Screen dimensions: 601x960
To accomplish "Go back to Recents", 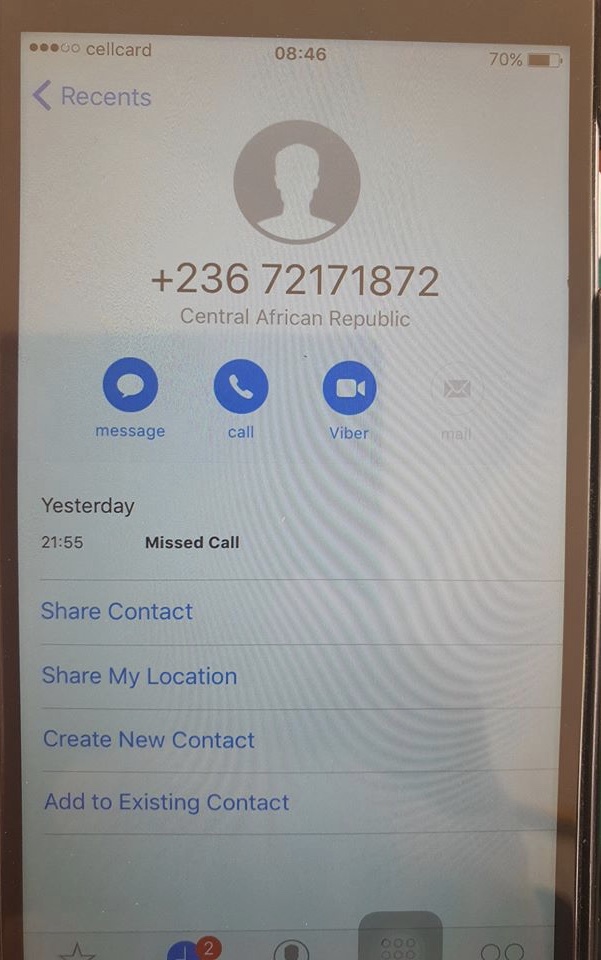I will 90,97.
